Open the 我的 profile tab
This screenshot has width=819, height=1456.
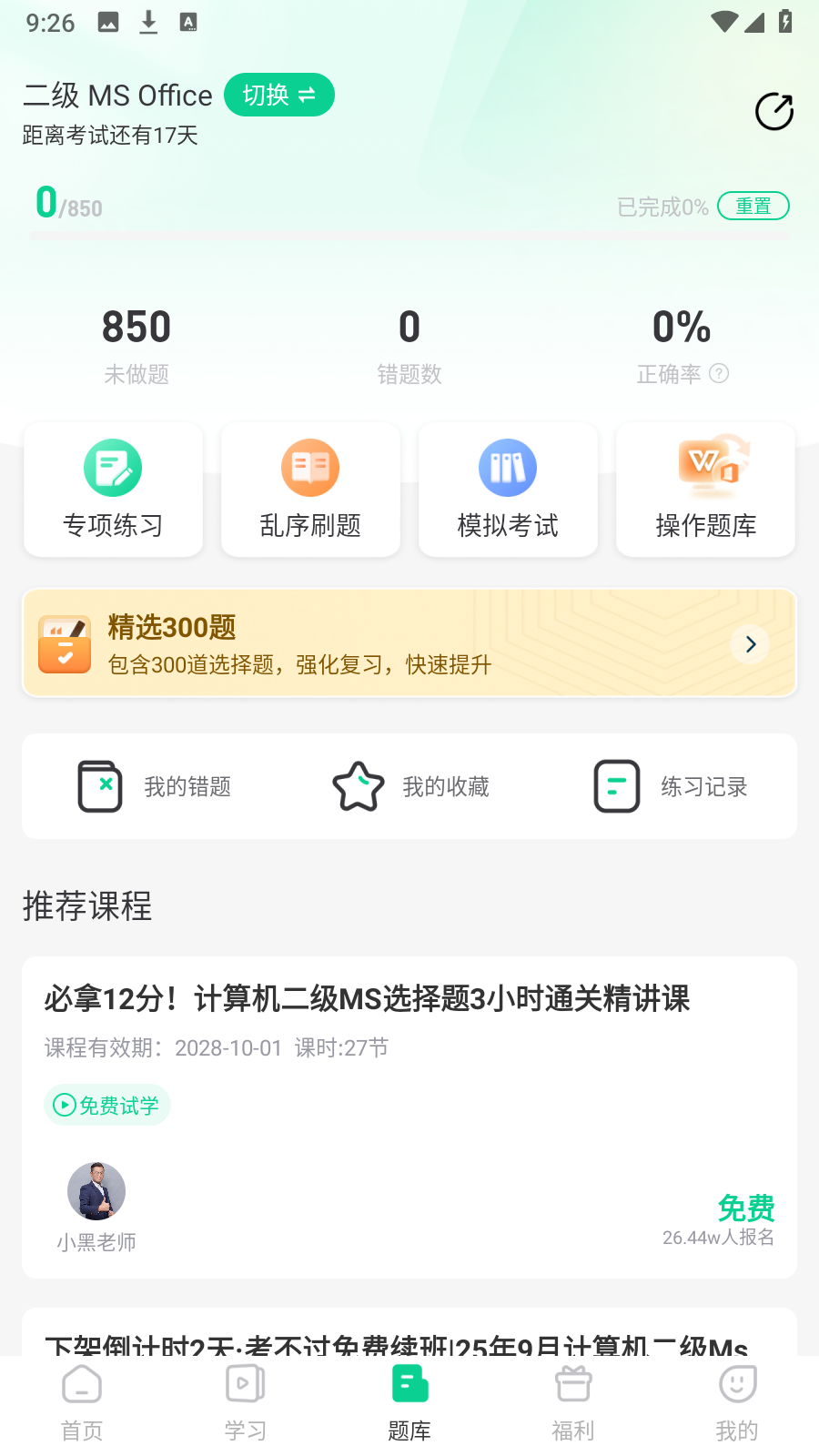click(x=736, y=1401)
